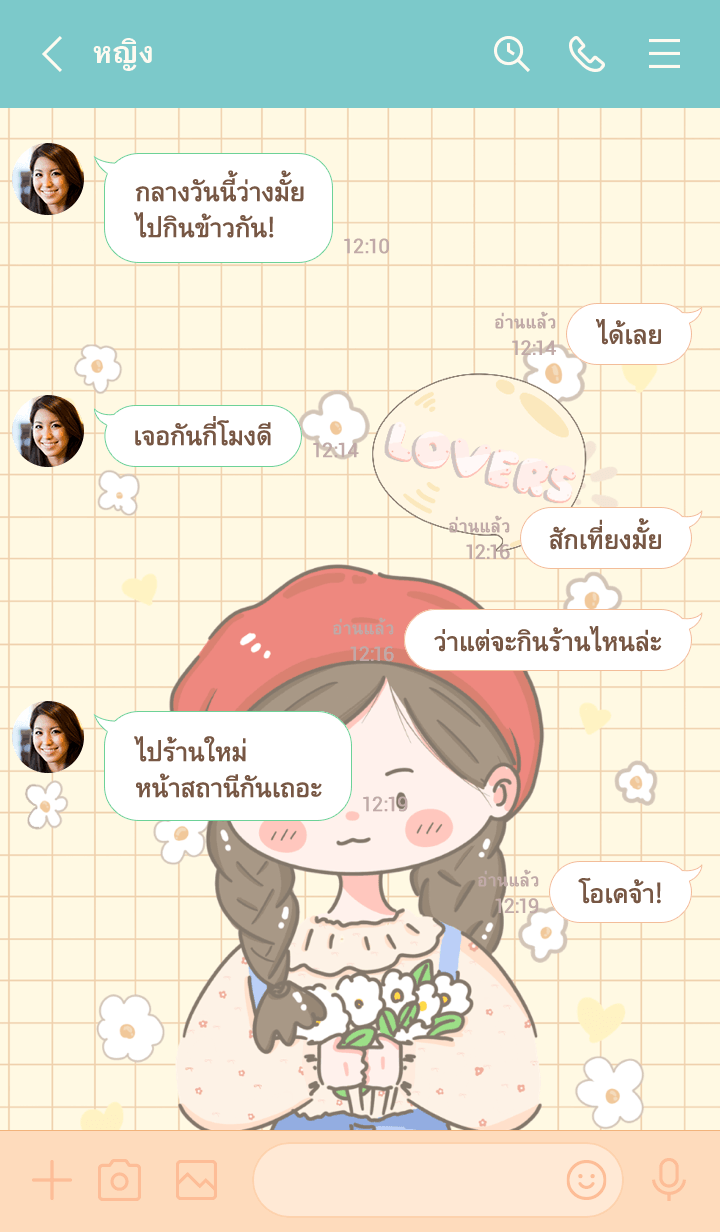Screen dimensions: 720x1232
Task: Record a voice message with the microphone
Action: click(668, 1181)
